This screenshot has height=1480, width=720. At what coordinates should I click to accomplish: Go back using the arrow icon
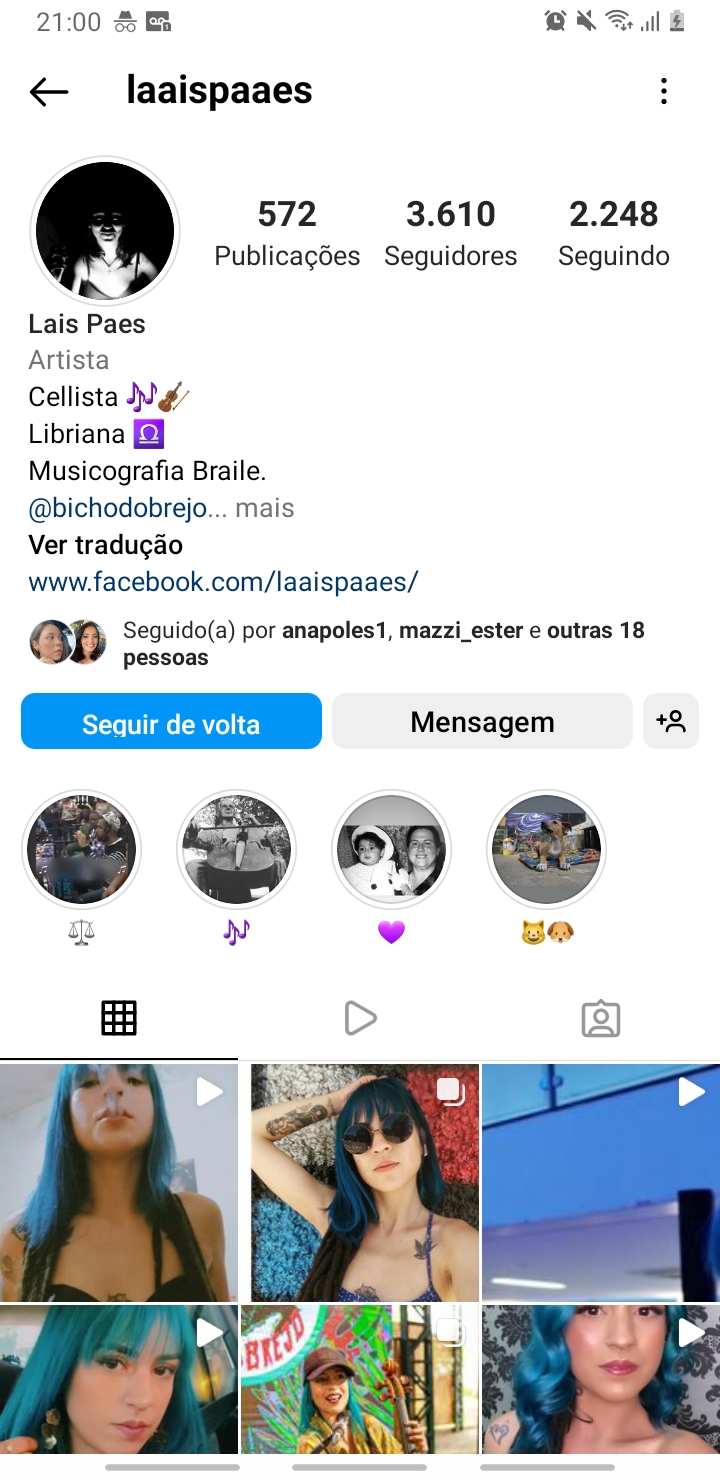49,92
